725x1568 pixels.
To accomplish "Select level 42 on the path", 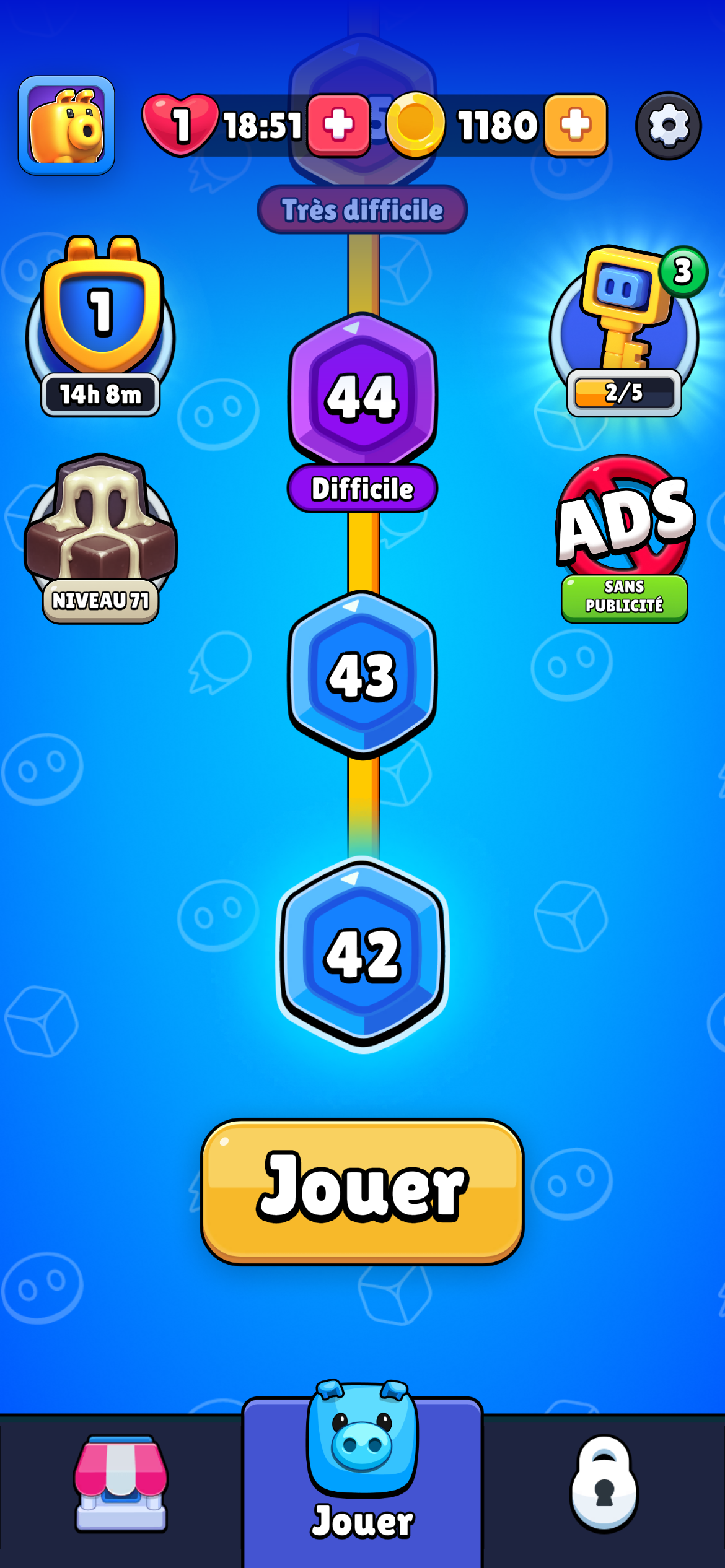I will (362, 954).
